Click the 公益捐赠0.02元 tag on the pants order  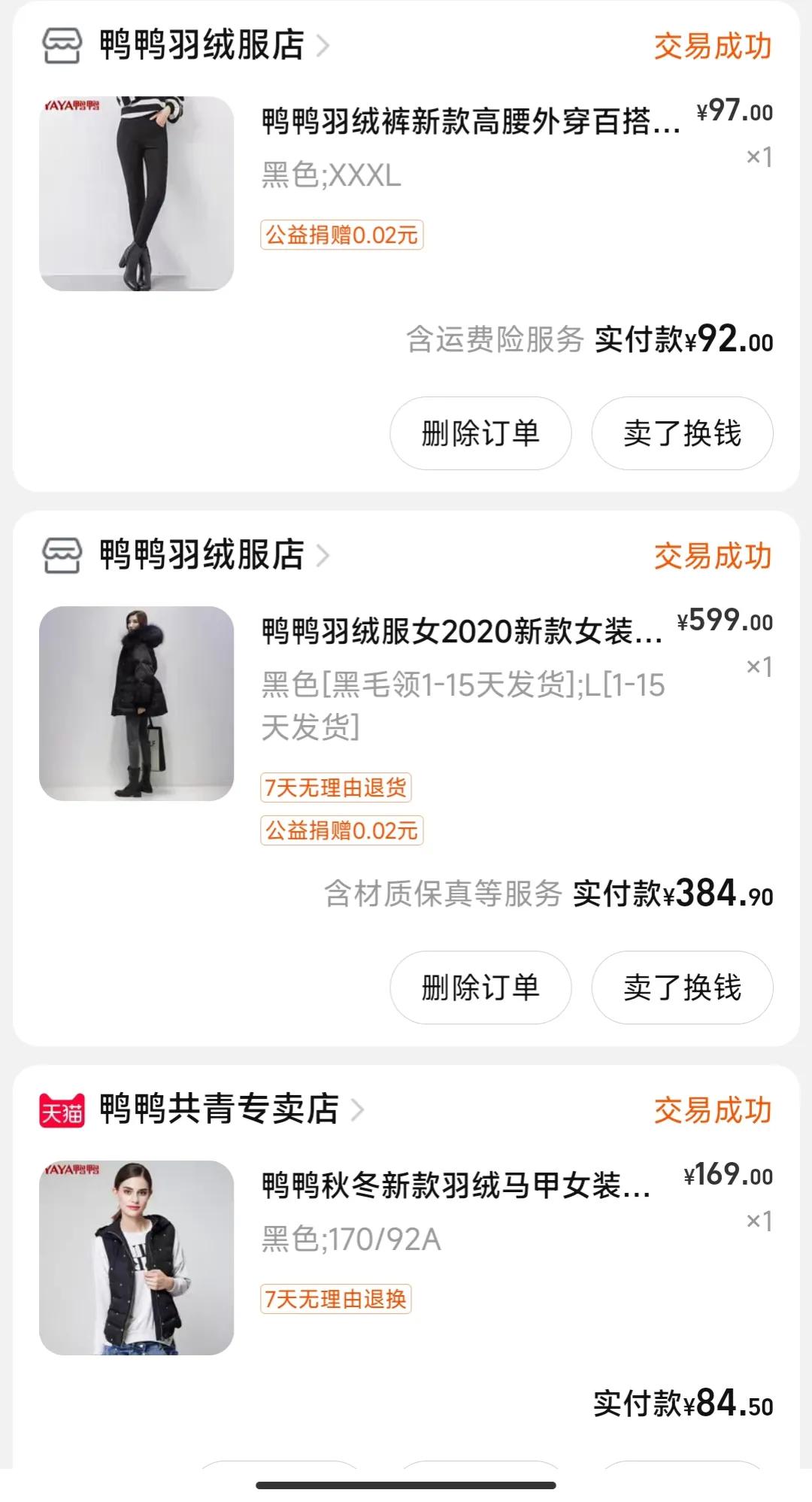point(342,235)
